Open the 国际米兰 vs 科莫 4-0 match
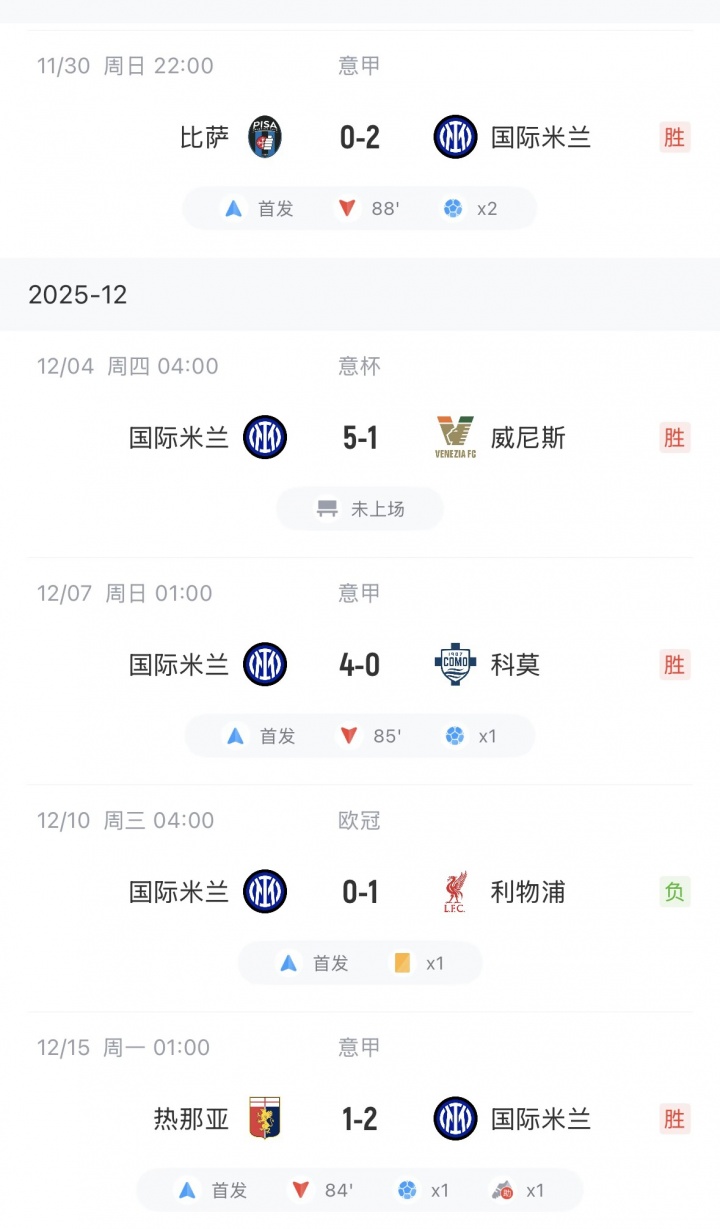720x1229 pixels. 360,665
